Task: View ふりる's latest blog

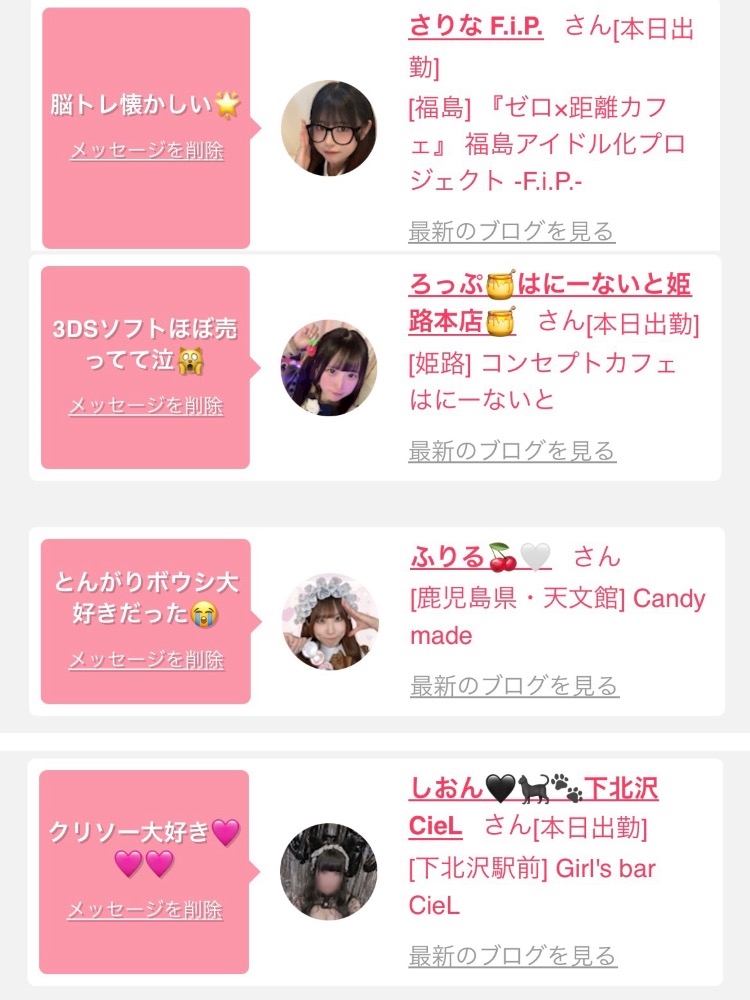Action: click(515, 686)
